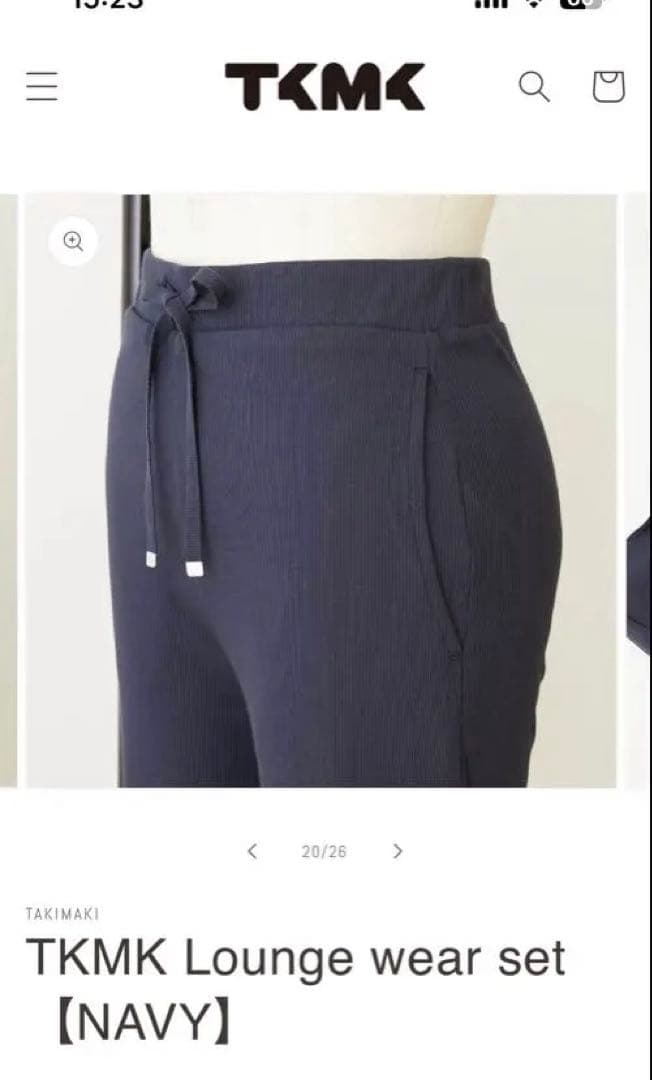Screen dimensions: 652x1080
Task: Open the site search
Action: 534,87
